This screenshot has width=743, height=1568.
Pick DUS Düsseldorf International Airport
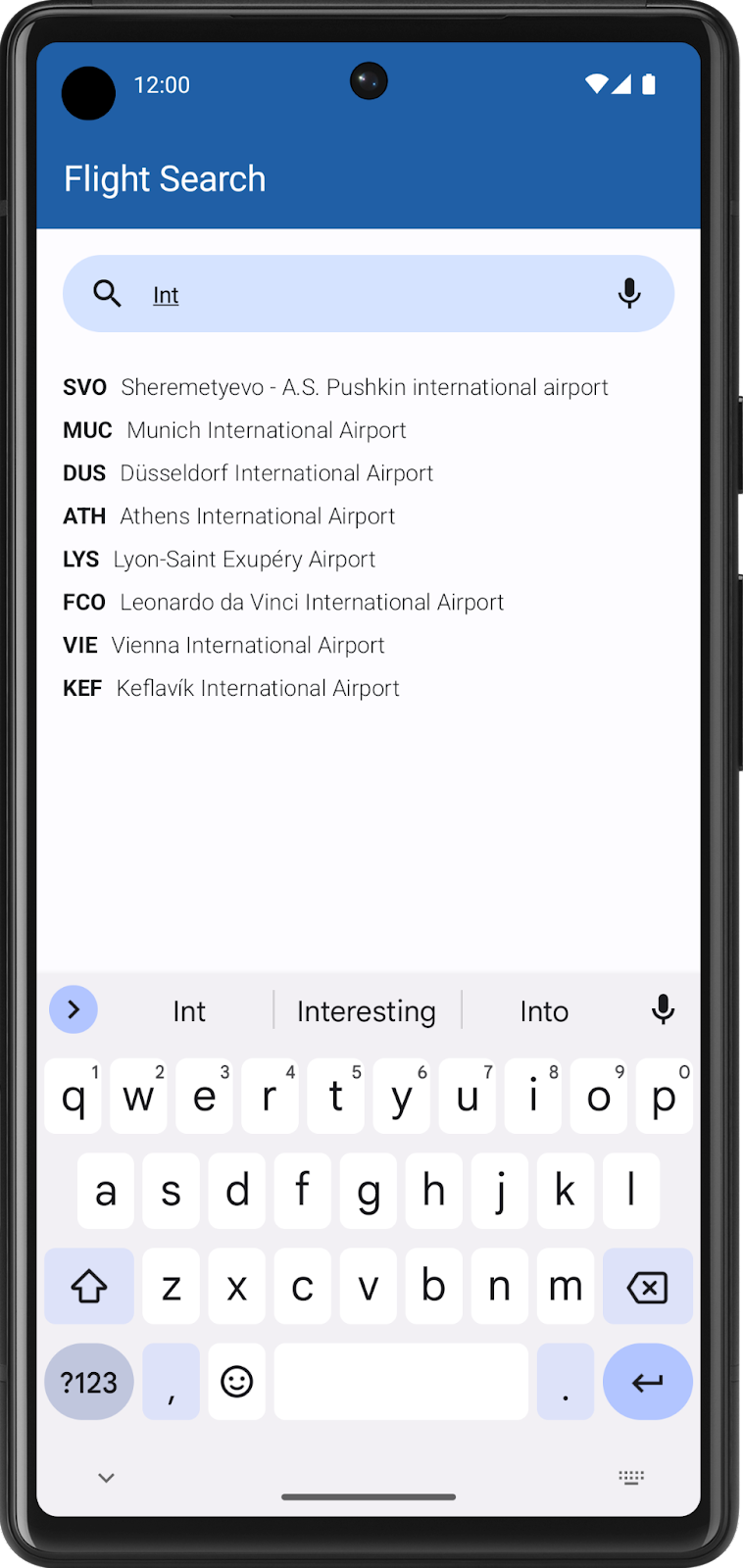[248, 473]
